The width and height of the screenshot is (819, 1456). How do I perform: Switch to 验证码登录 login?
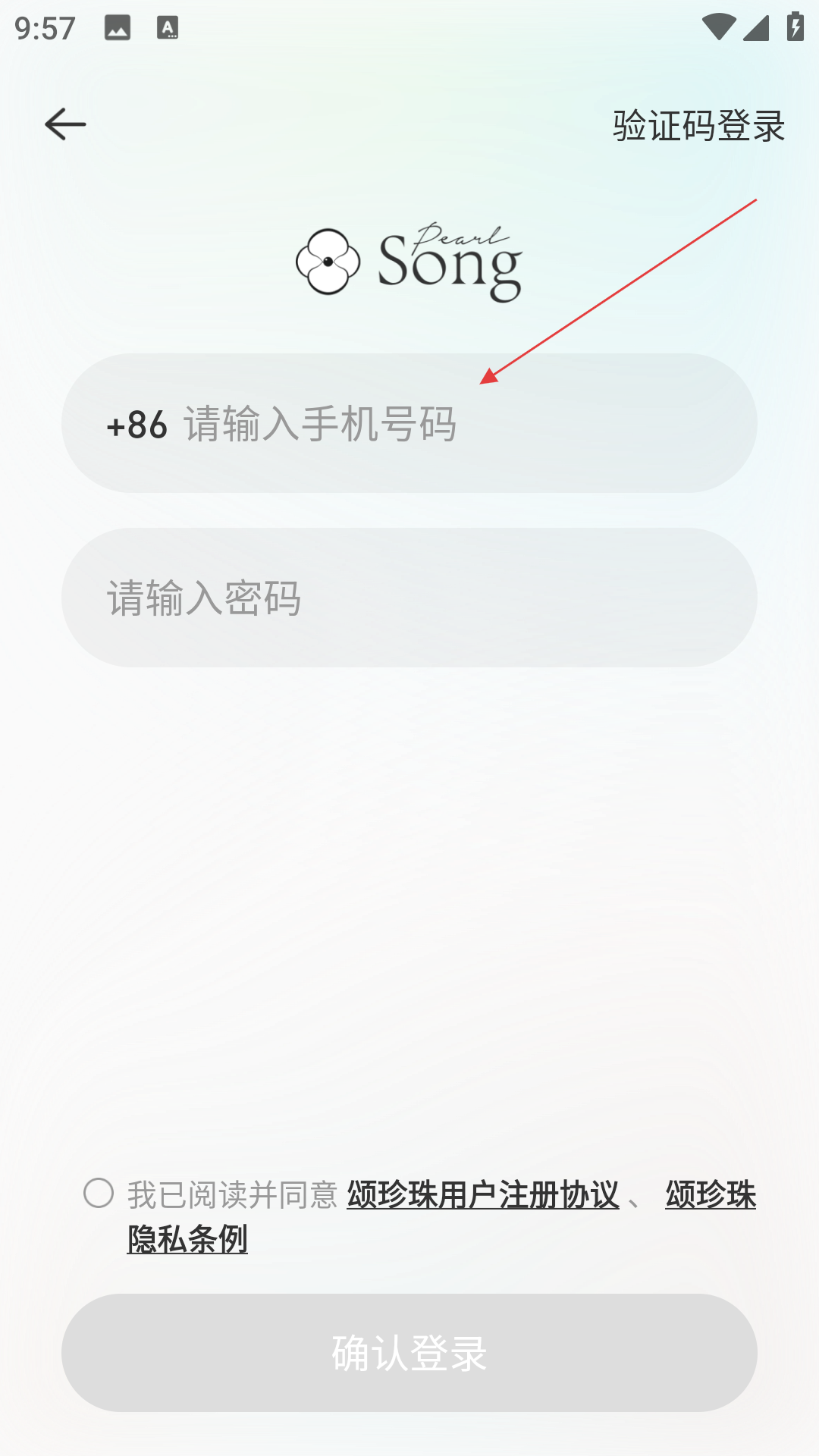click(698, 125)
